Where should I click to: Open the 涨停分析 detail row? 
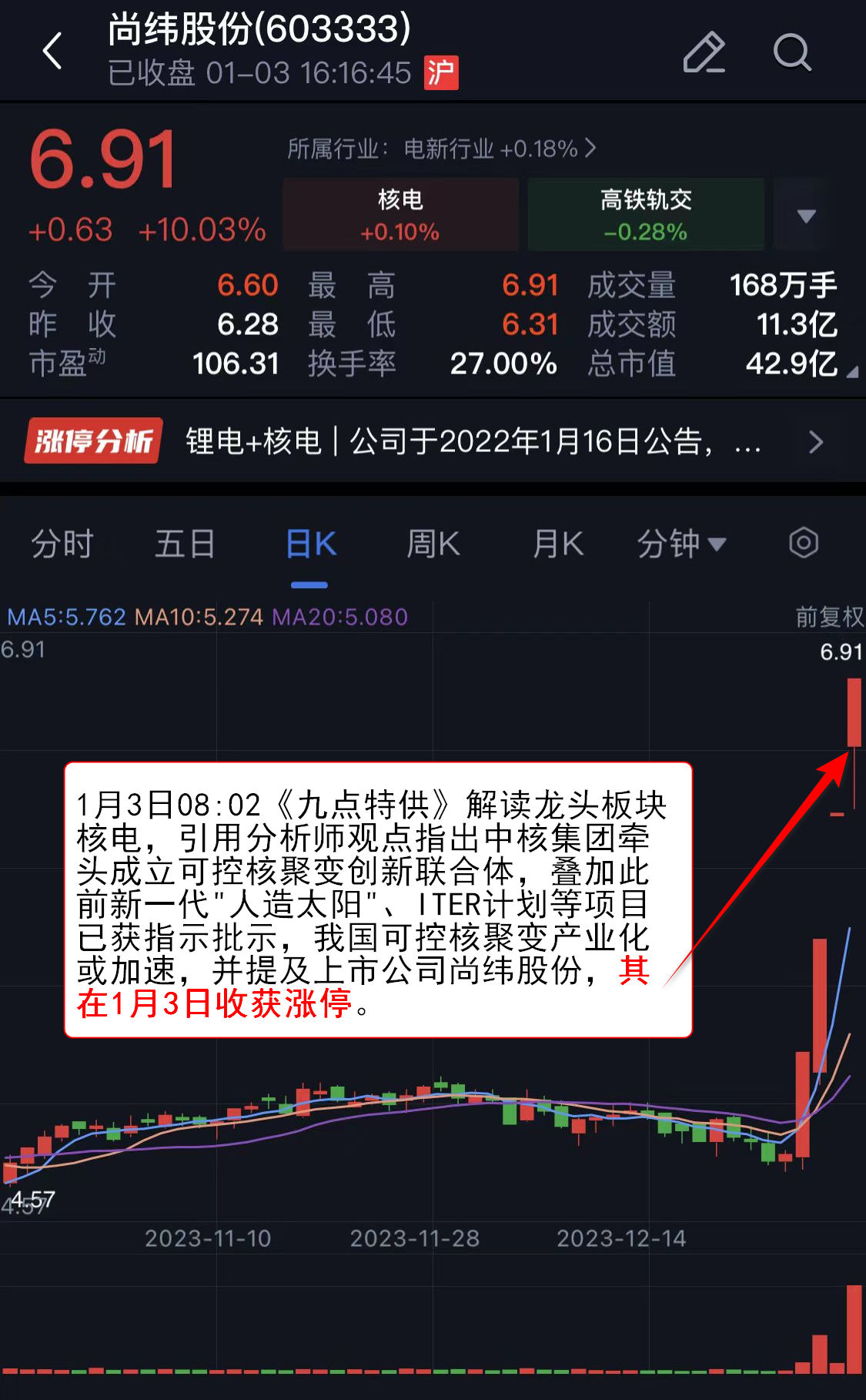(x=433, y=441)
